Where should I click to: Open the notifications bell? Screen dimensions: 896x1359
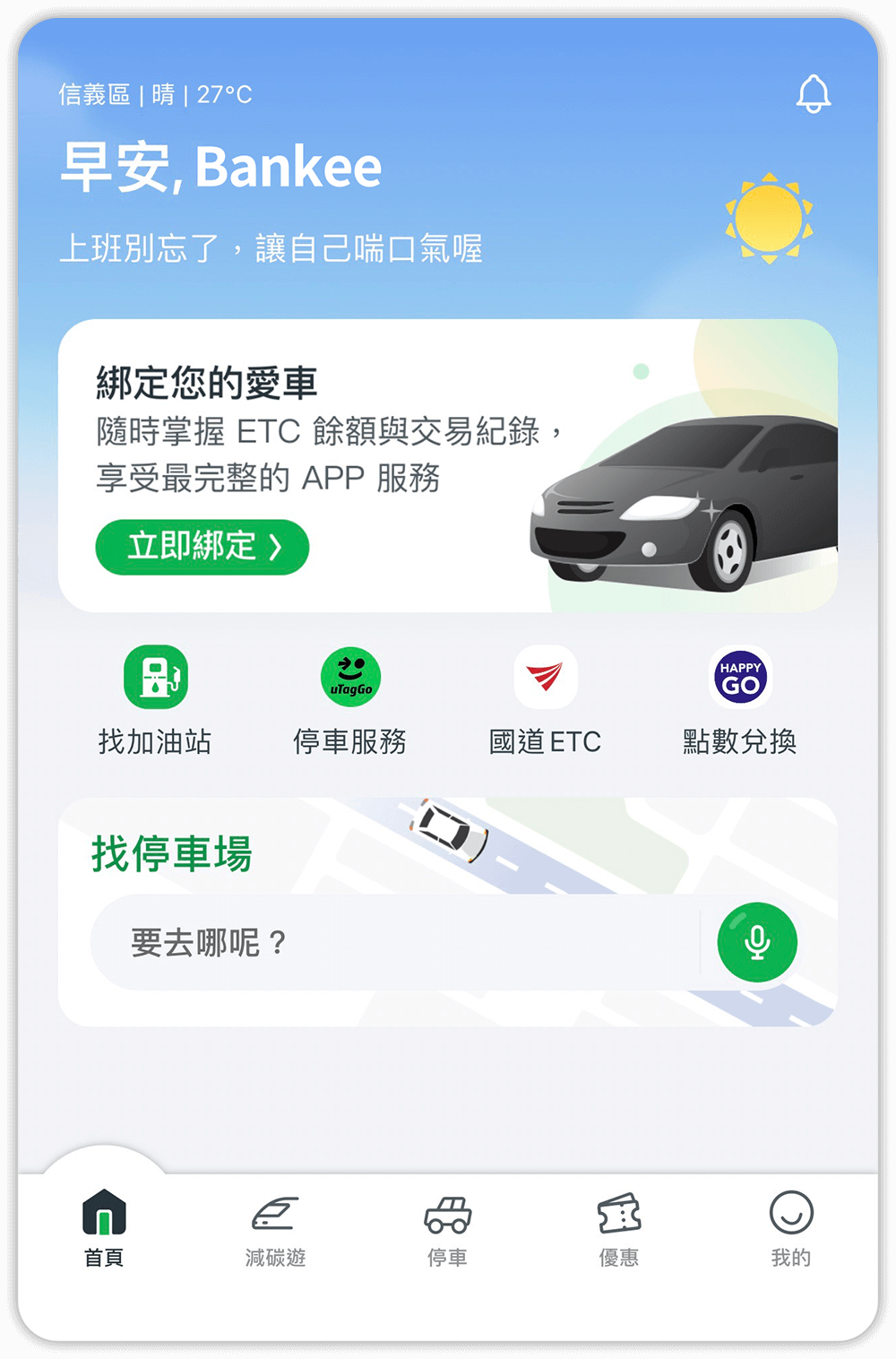[814, 94]
